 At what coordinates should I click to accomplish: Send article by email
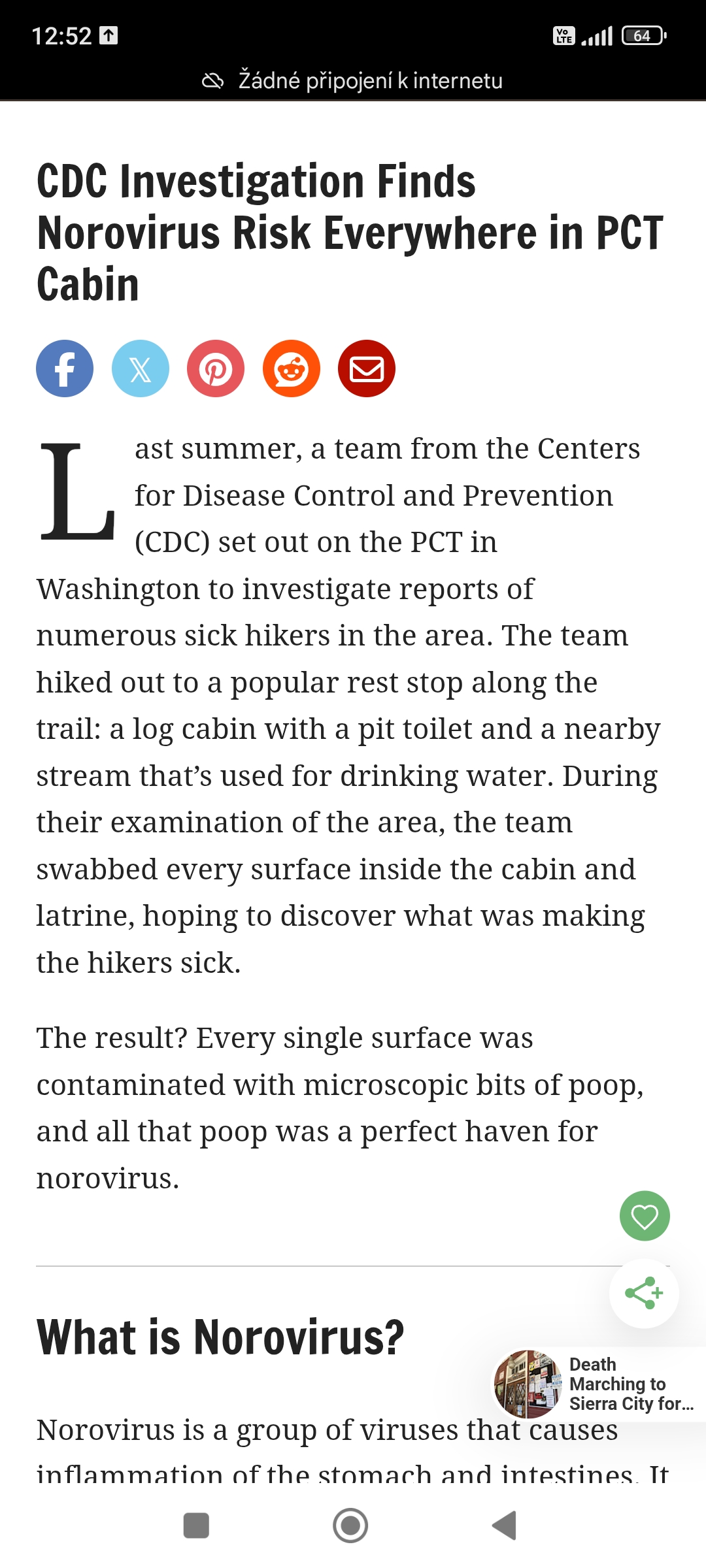click(367, 368)
